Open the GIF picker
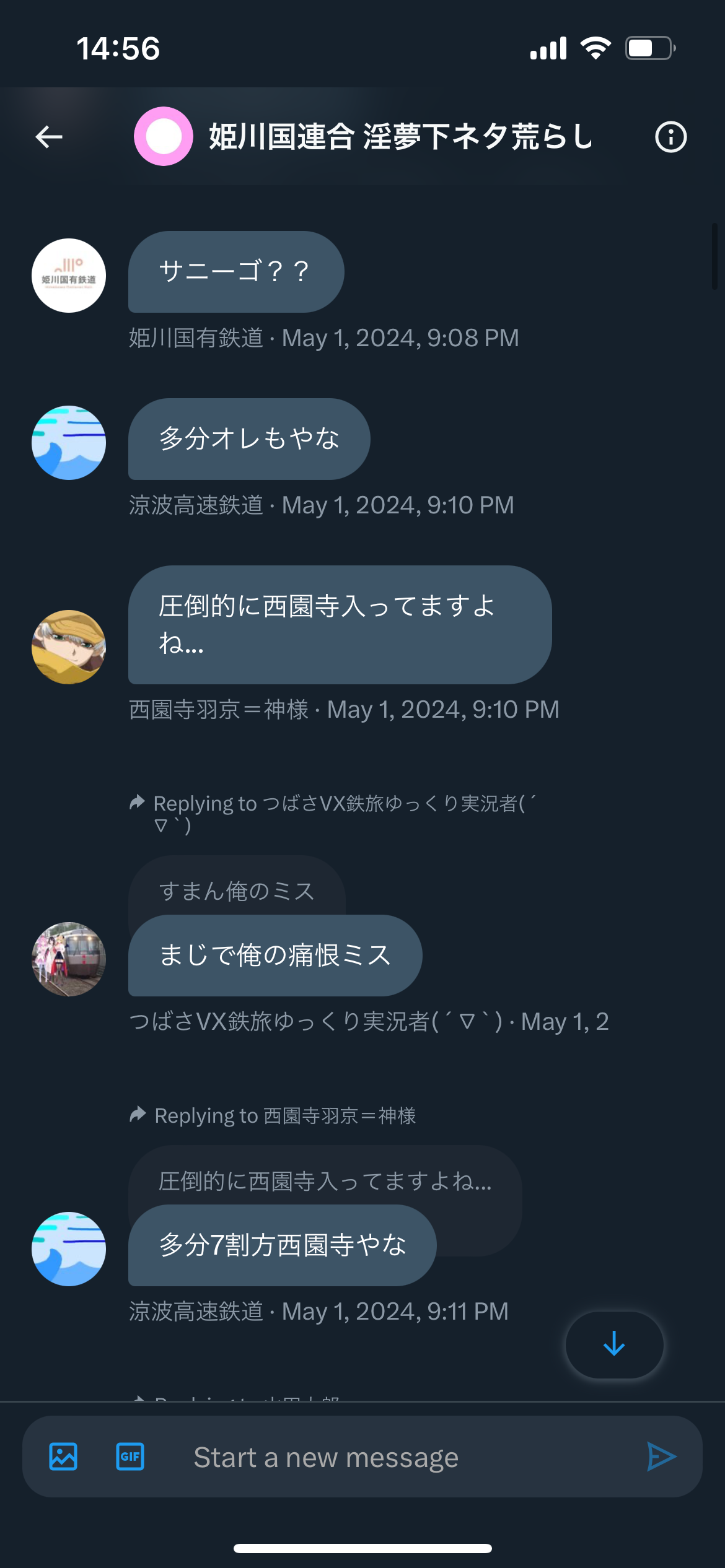 coord(130,1457)
